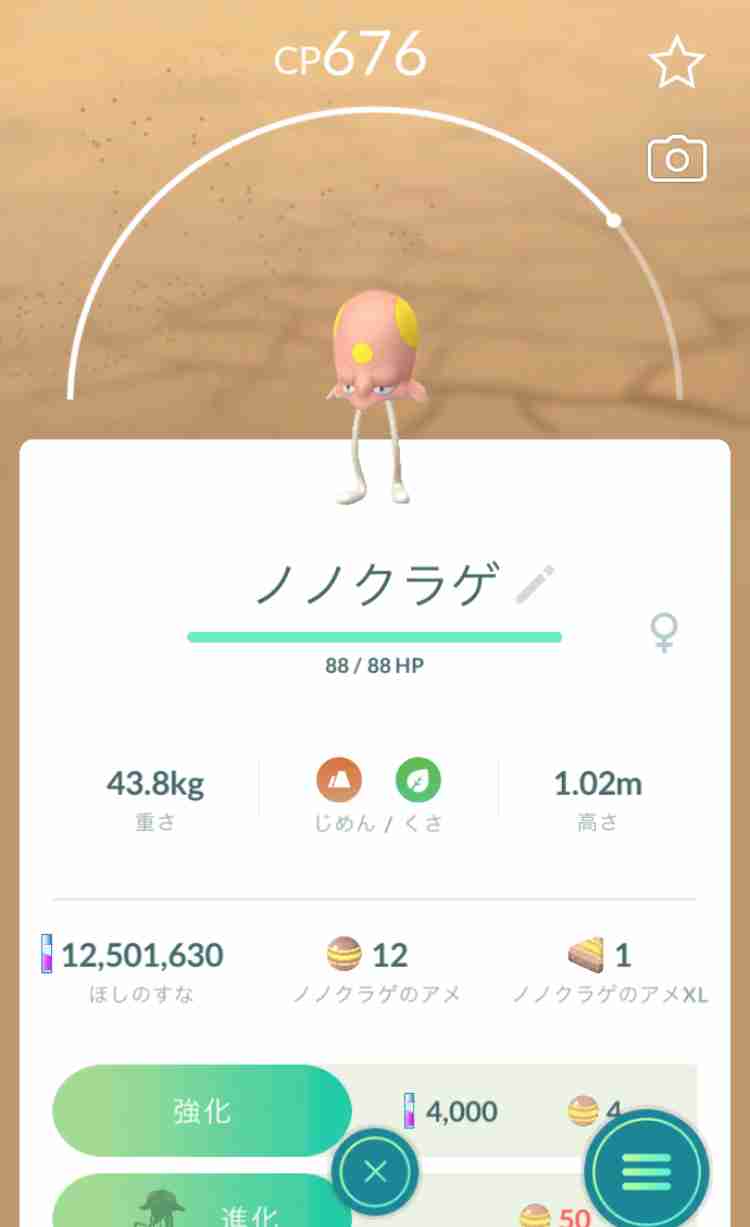750x1227 pixels.
Task: Open the AR camera icon
Action: [677, 160]
